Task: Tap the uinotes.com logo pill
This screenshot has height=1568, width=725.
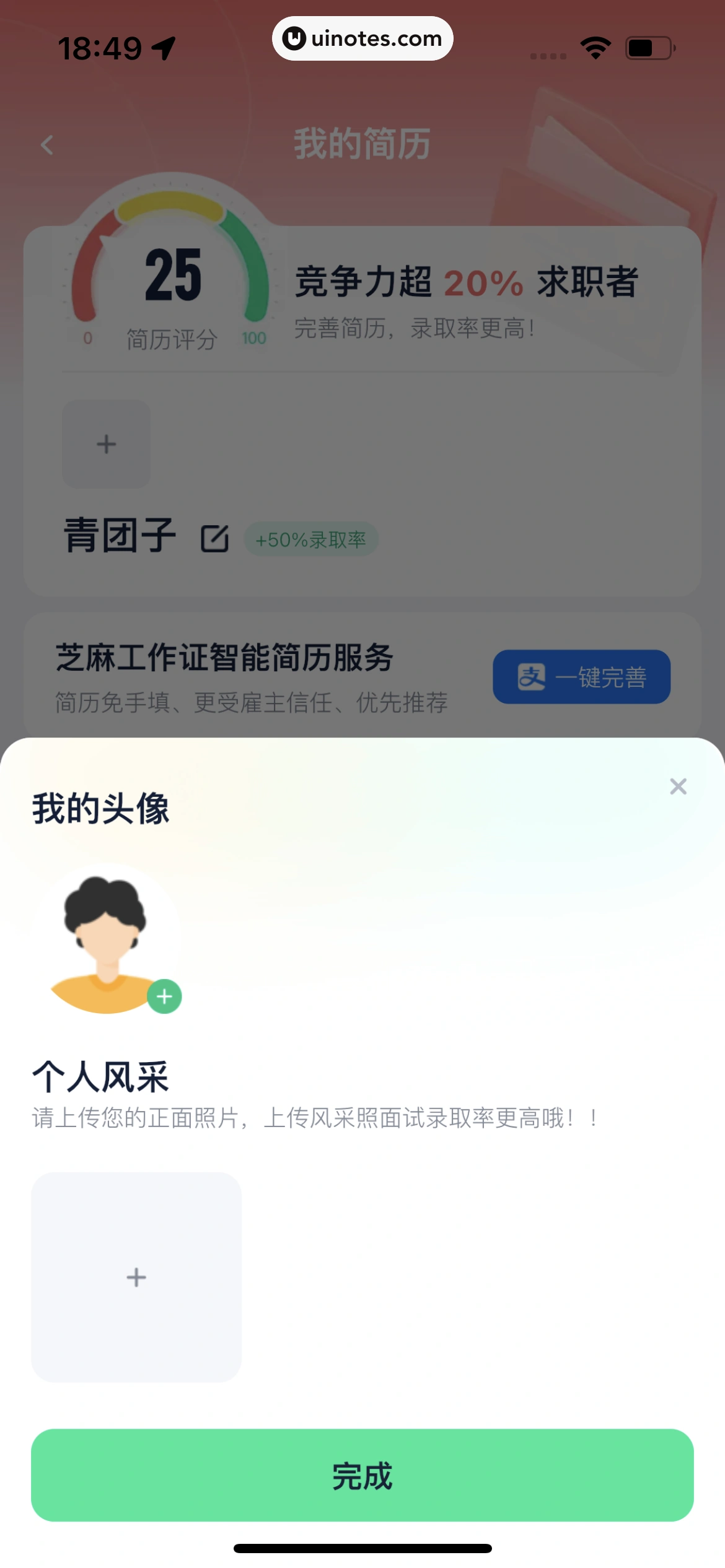Action: (x=362, y=38)
